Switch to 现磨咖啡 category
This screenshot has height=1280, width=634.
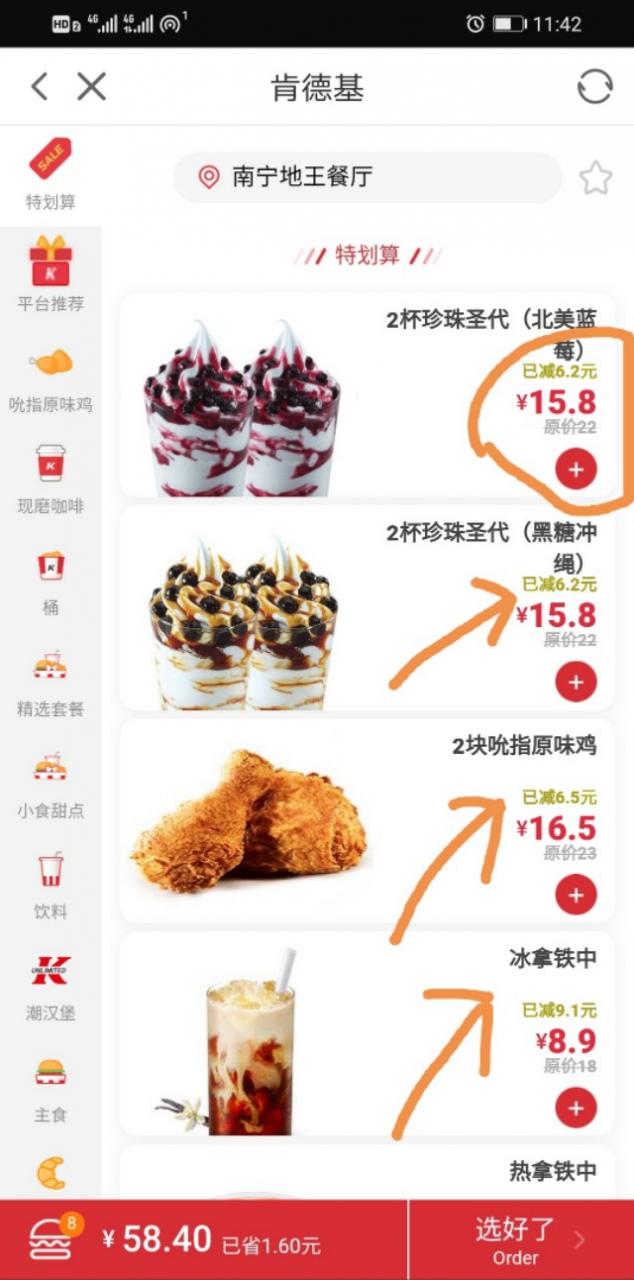click(x=50, y=478)
